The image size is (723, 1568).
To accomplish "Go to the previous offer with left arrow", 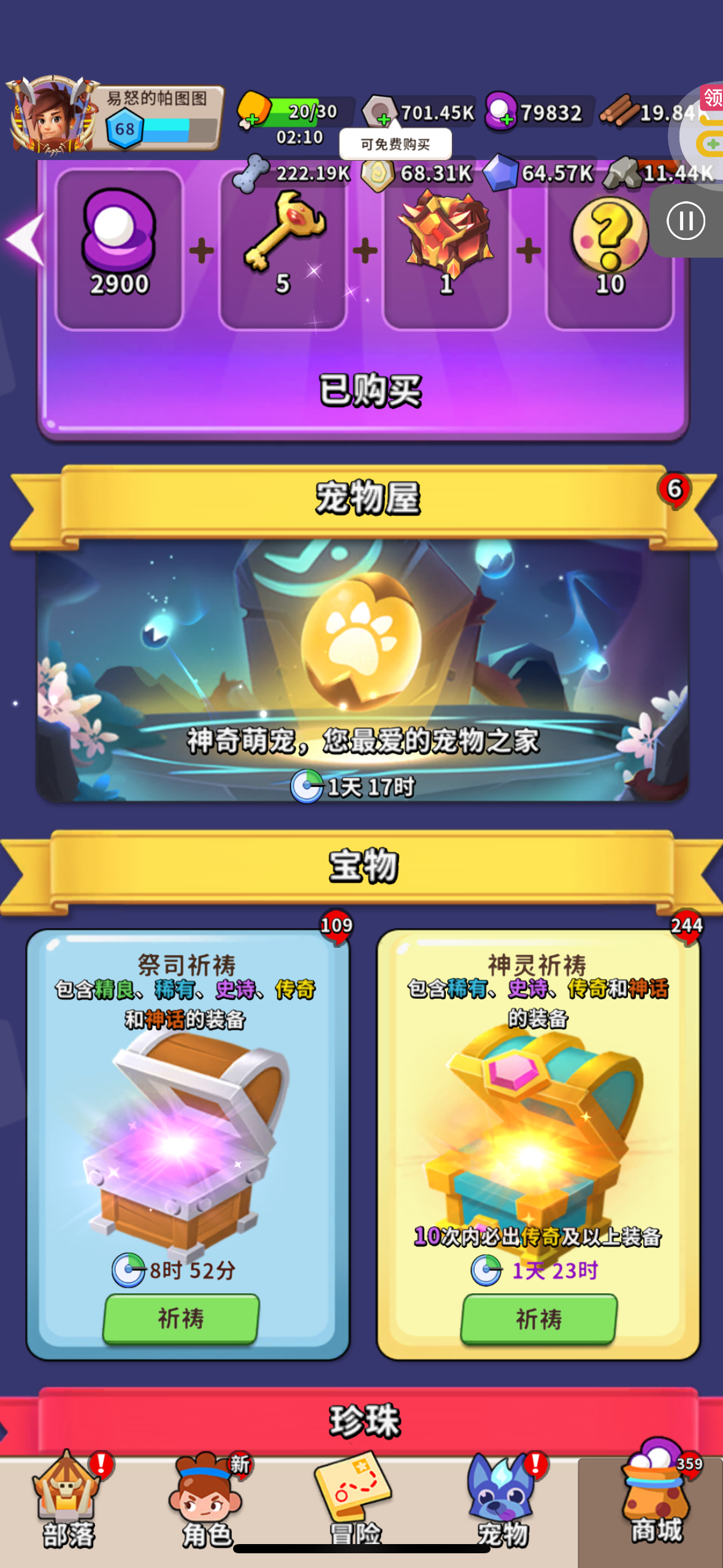I will pyautogui.click(x=25, y=239).
